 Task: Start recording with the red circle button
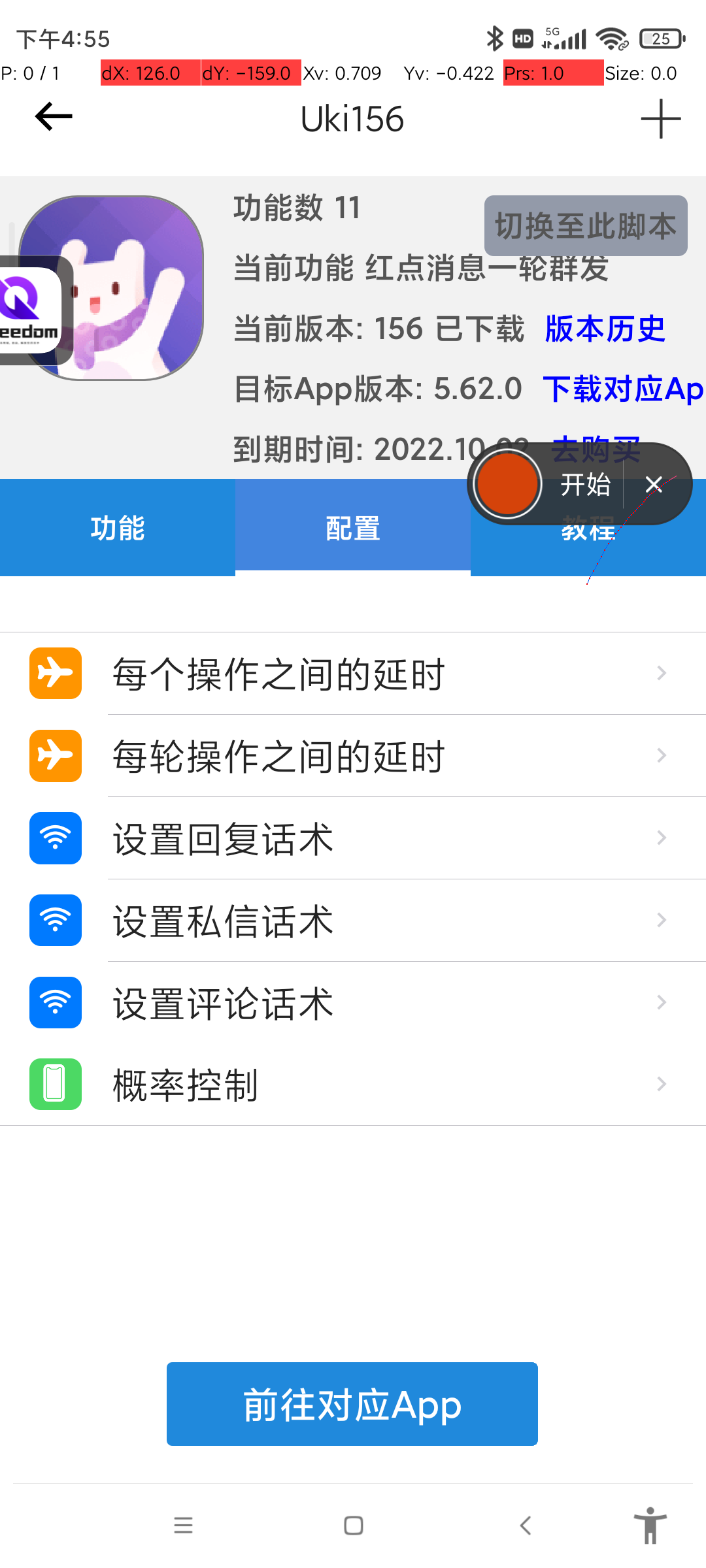pyautogui.click(x=507, y=484)
